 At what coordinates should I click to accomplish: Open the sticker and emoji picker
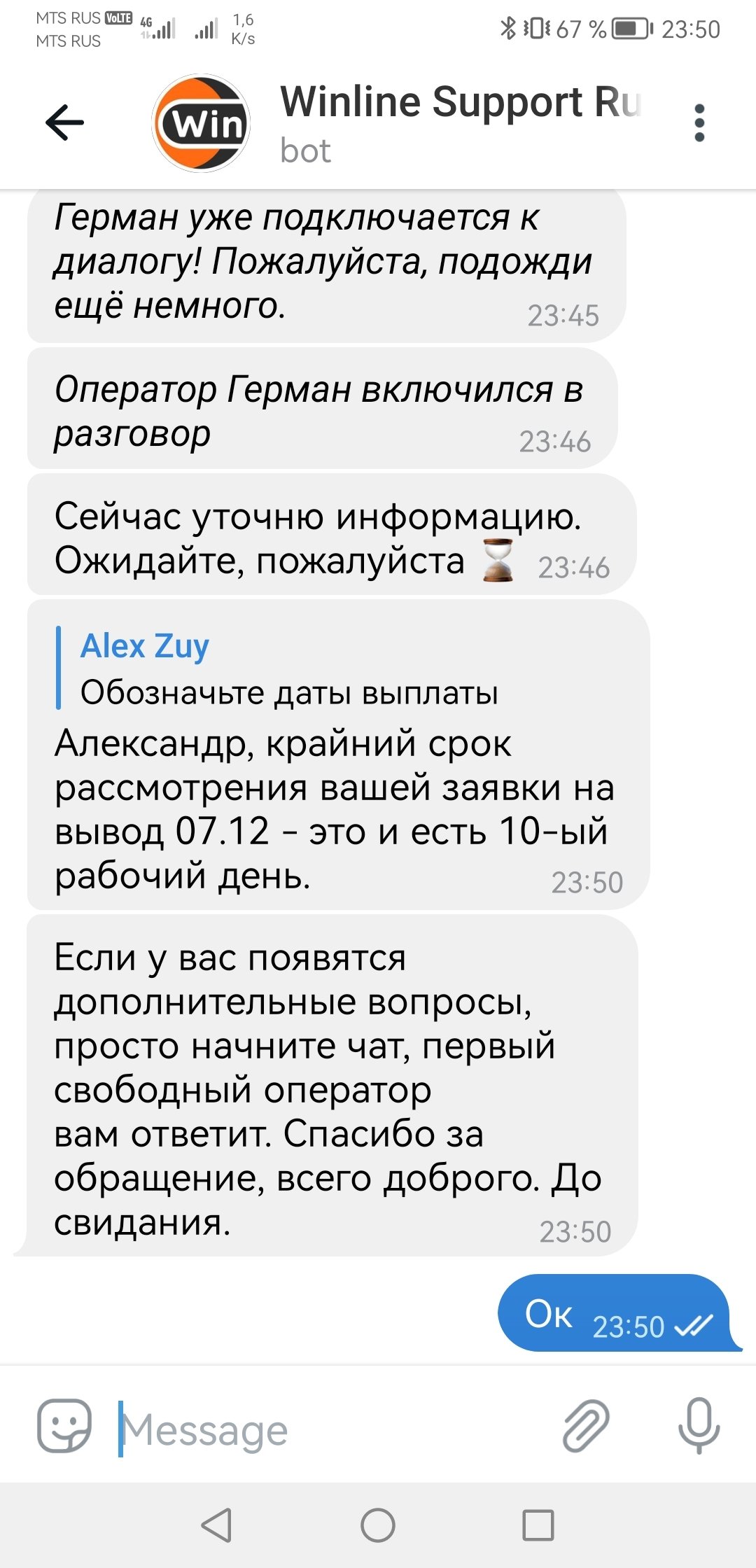[64, 1425]
